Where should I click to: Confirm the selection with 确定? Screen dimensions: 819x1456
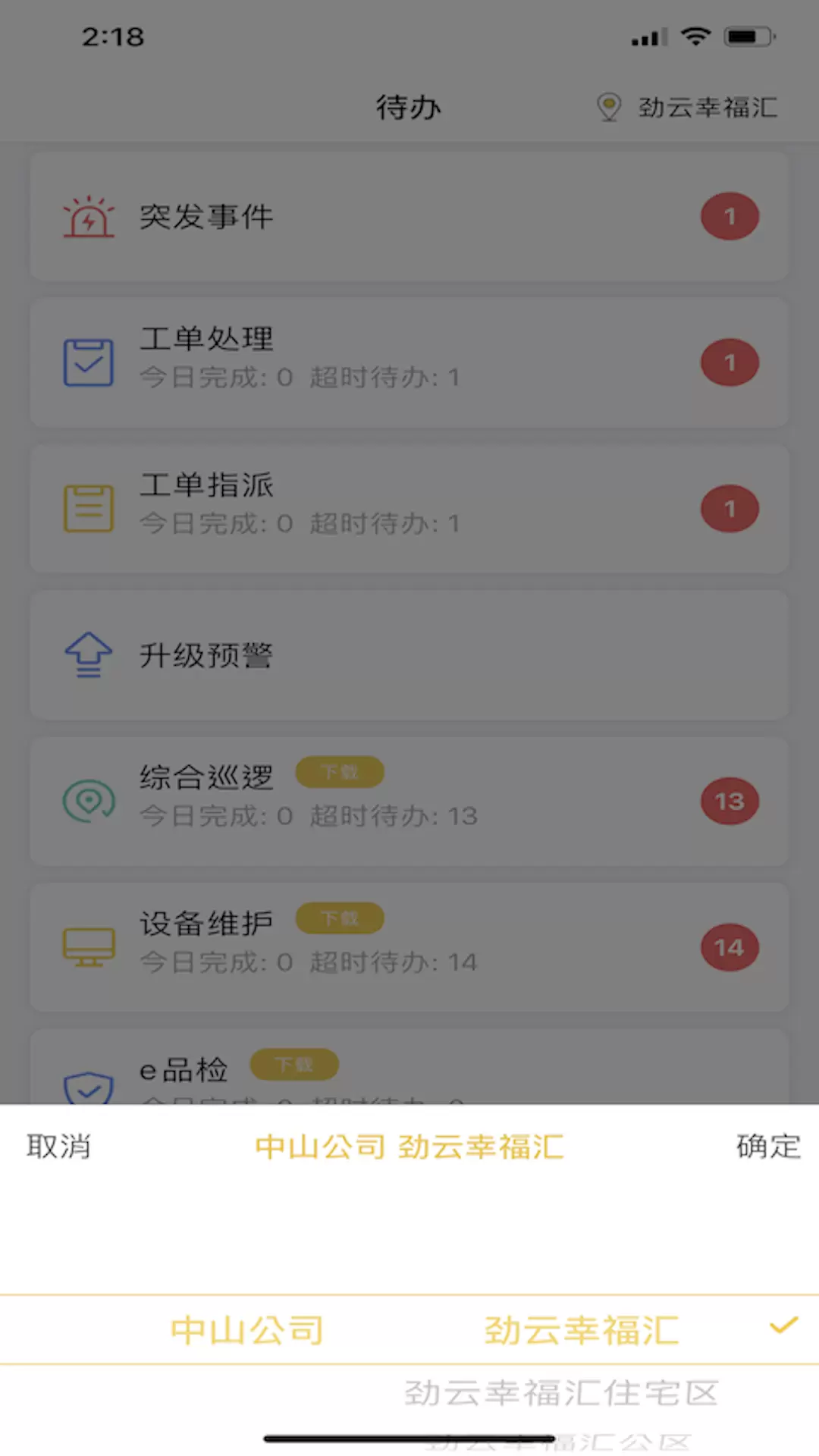768,1146
